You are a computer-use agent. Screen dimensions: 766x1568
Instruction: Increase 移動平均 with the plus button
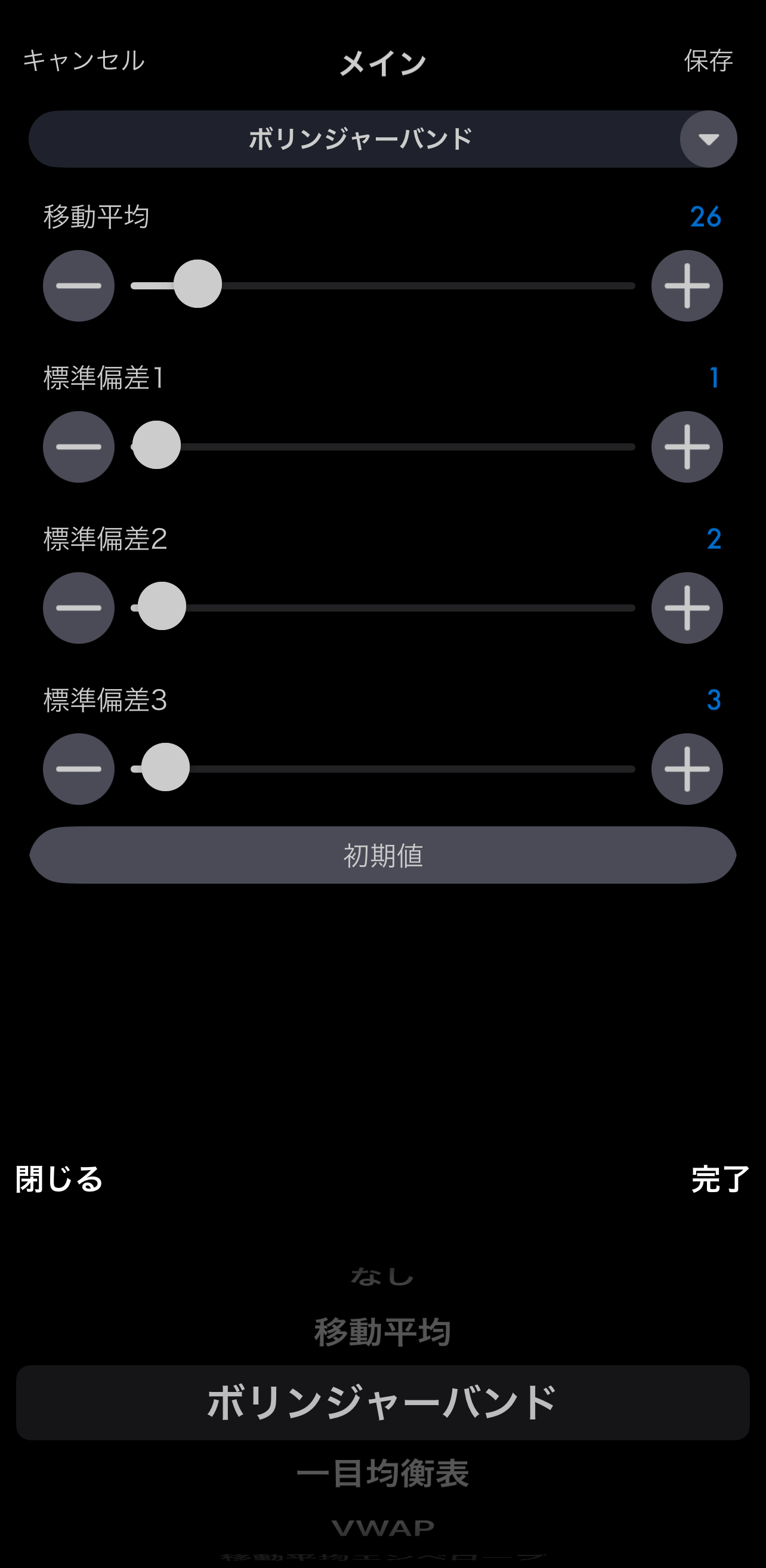tap(687, 285)
